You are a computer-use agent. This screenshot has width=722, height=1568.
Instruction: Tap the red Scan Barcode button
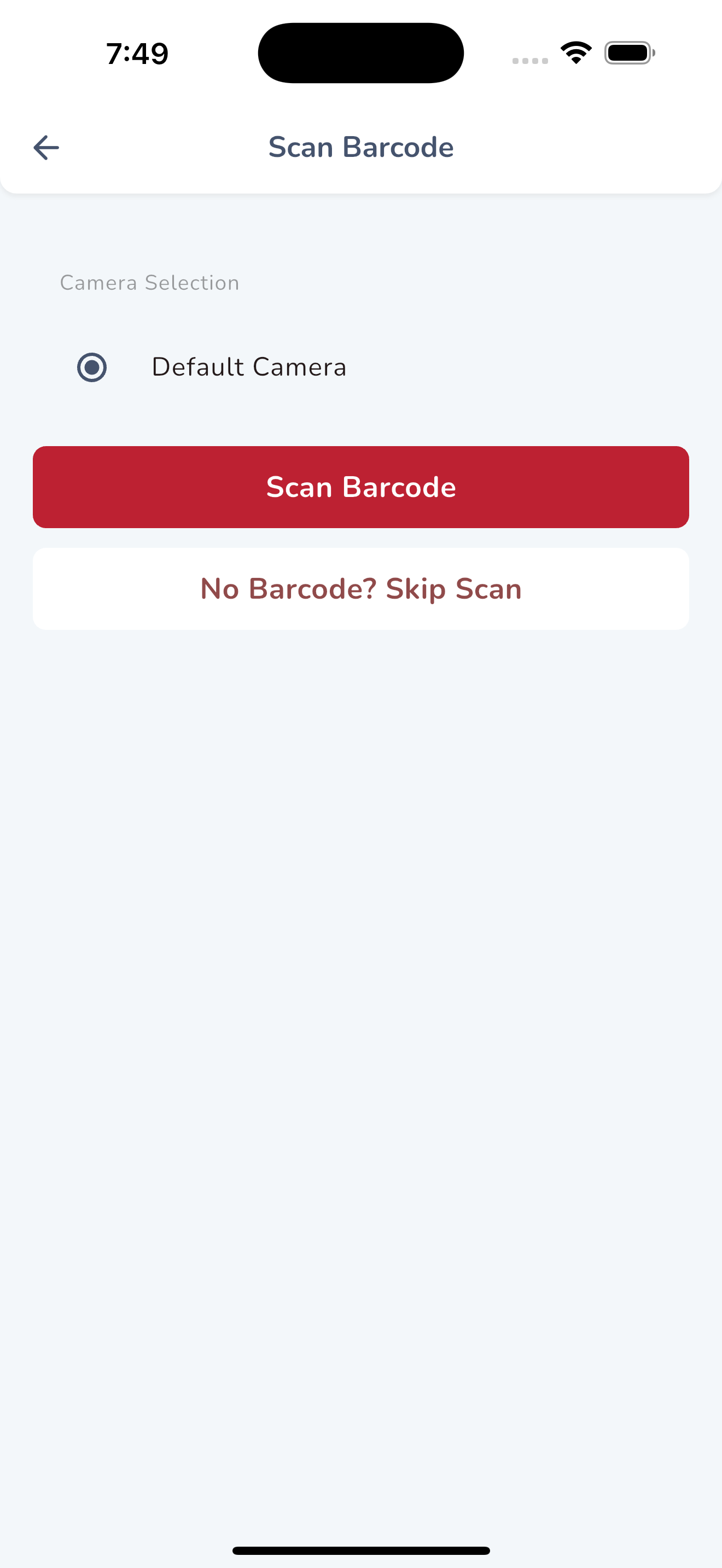click(361, 487)
